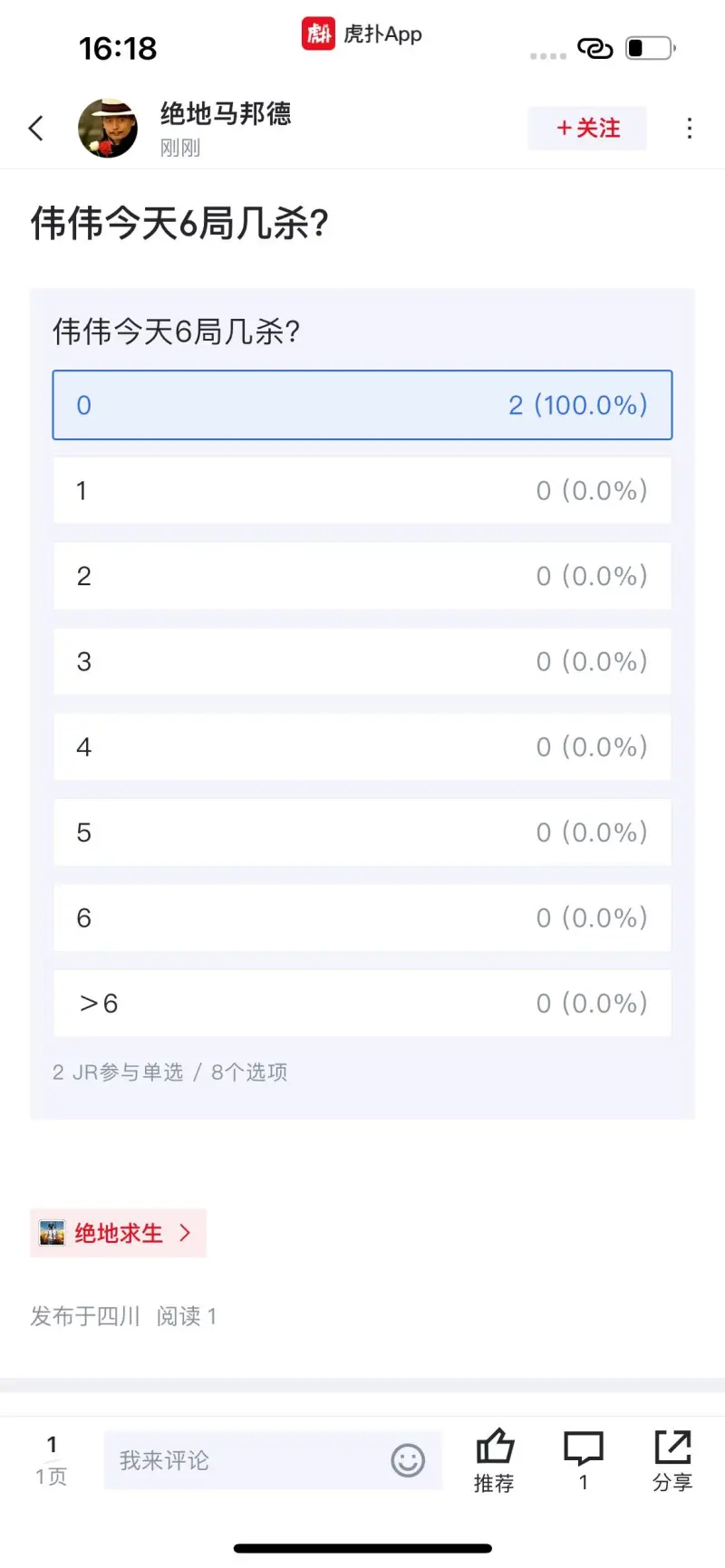Open 绝地马邦德's profile avatar

coord(108,129)
